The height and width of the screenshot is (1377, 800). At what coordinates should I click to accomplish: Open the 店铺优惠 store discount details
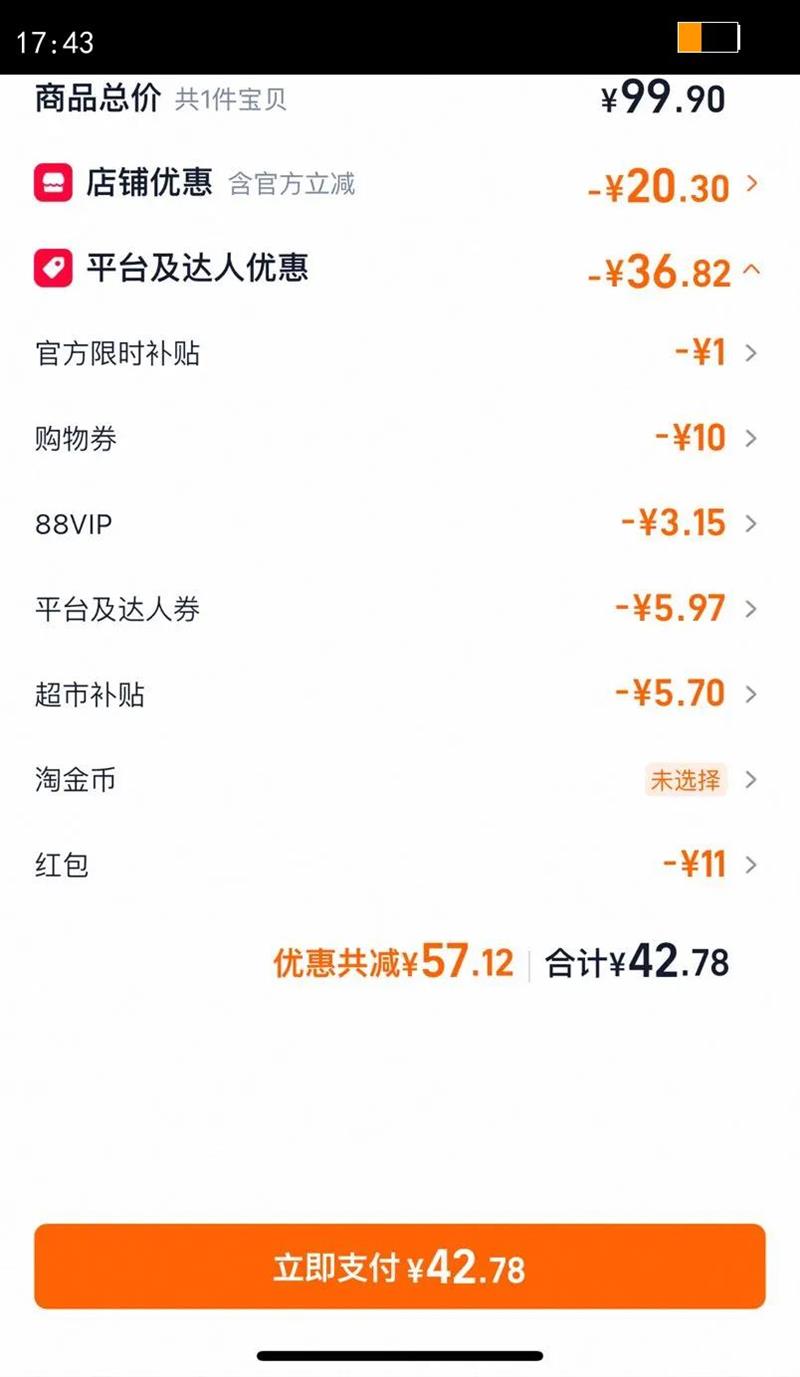pos(752,185)
